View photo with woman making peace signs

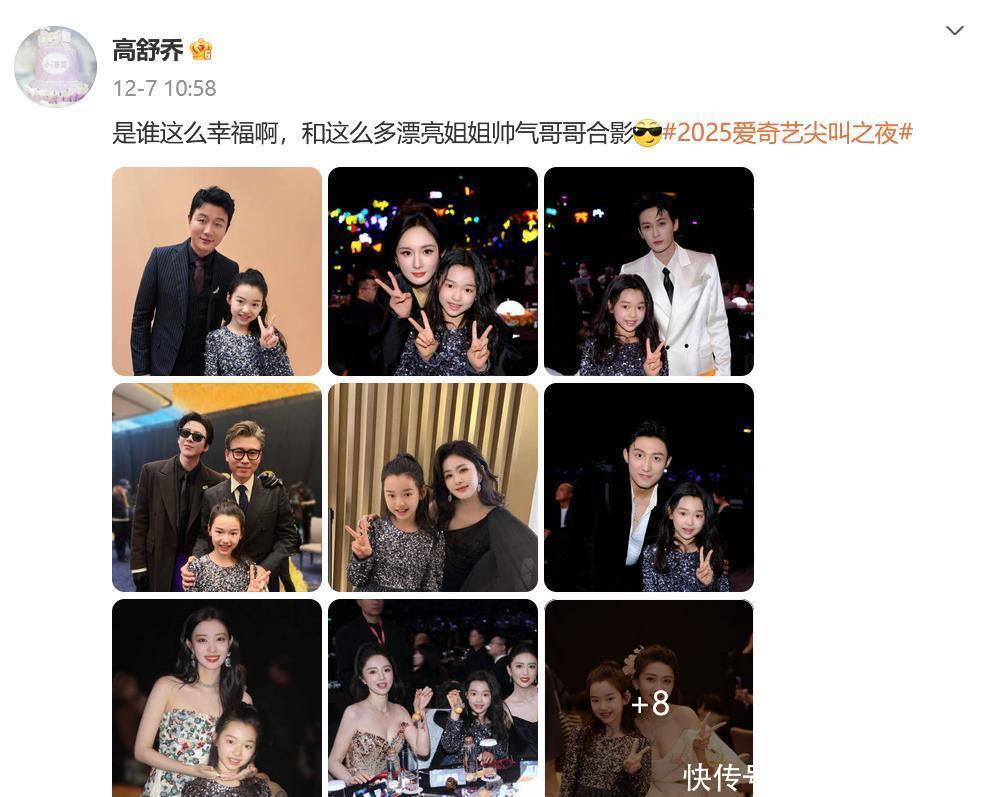[x=432, y=271]
